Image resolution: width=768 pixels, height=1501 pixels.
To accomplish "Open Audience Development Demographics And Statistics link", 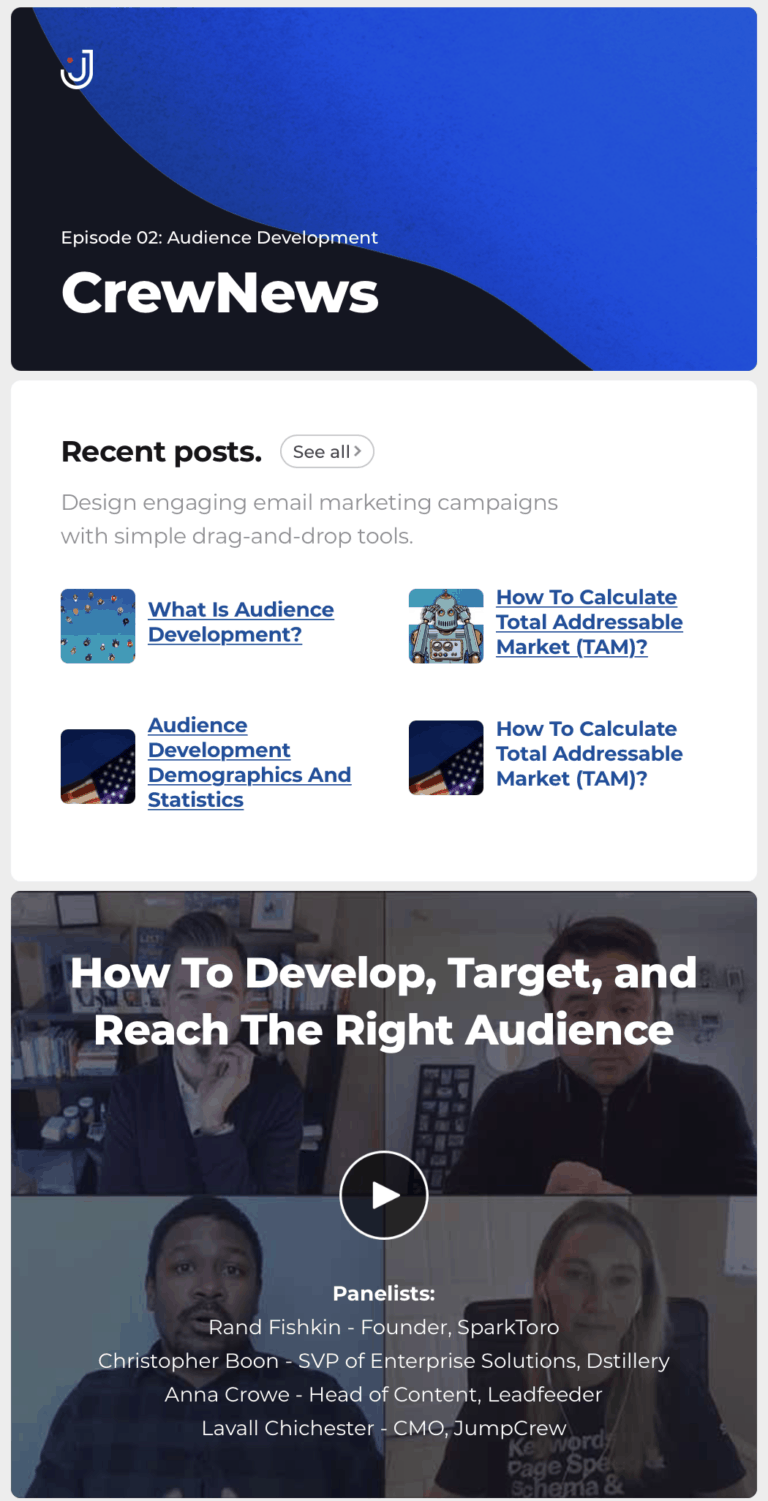I will 248,762.
